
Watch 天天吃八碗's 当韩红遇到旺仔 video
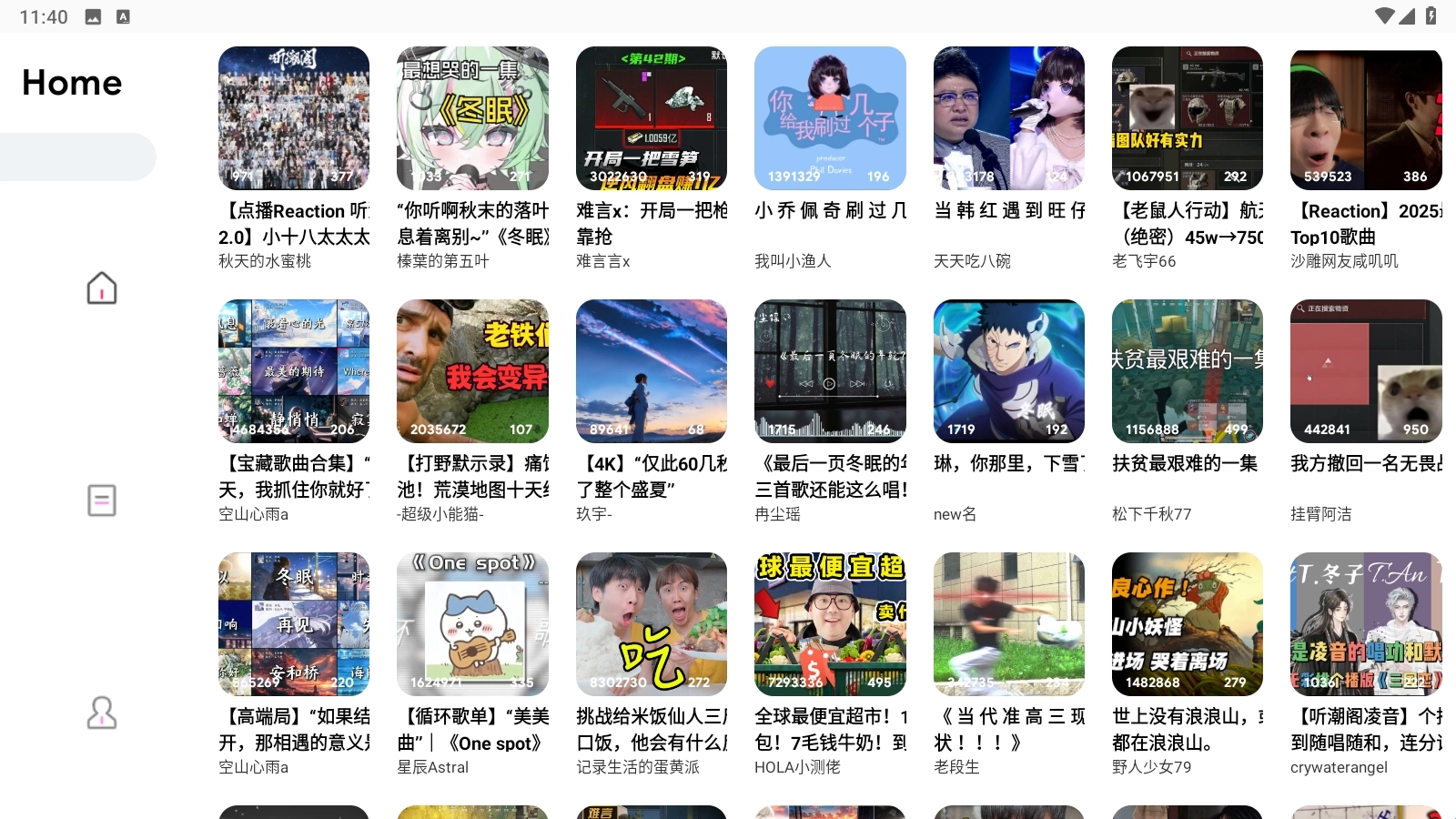pyautogui.click(x=1008, y=119)
